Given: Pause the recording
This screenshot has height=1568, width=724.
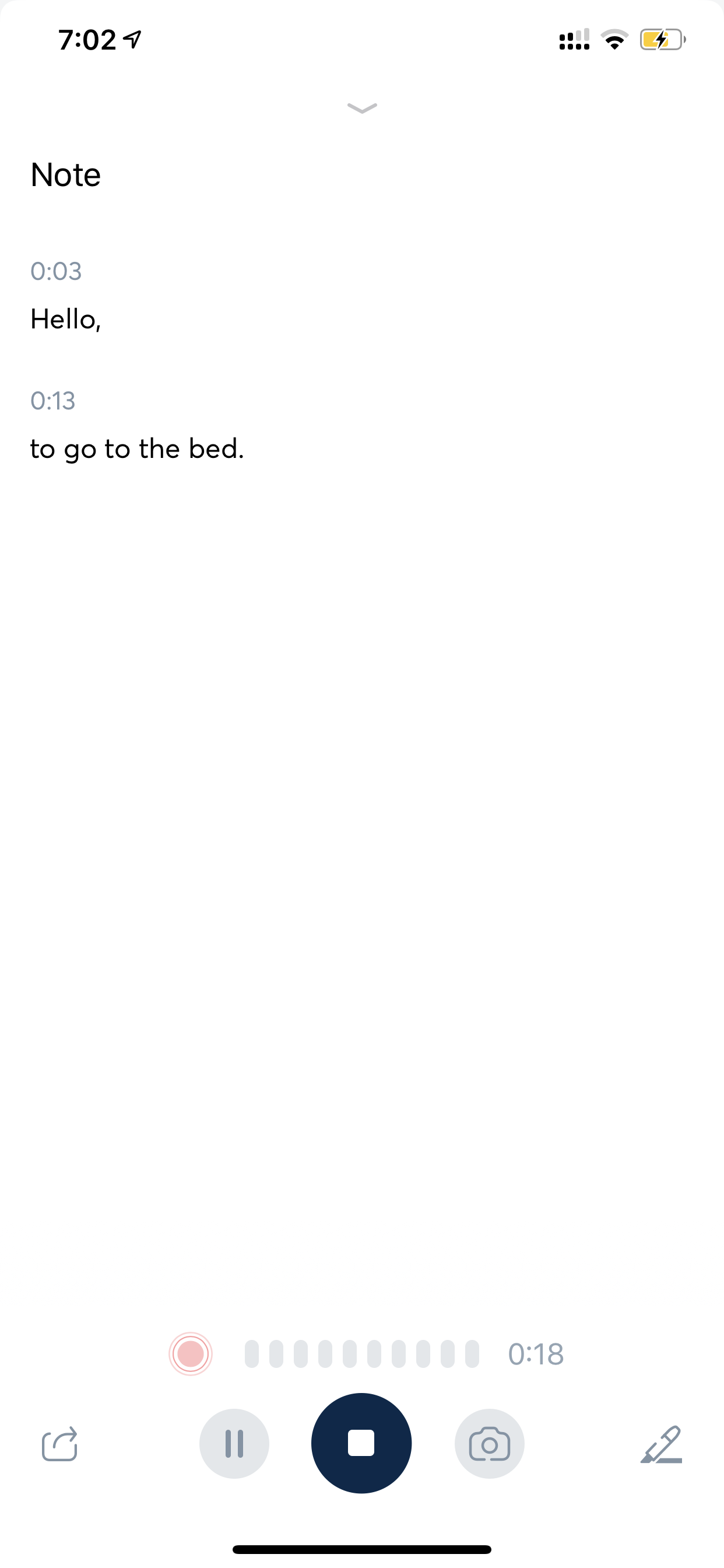Looking at the screenshot, I should pos(234,1443).
